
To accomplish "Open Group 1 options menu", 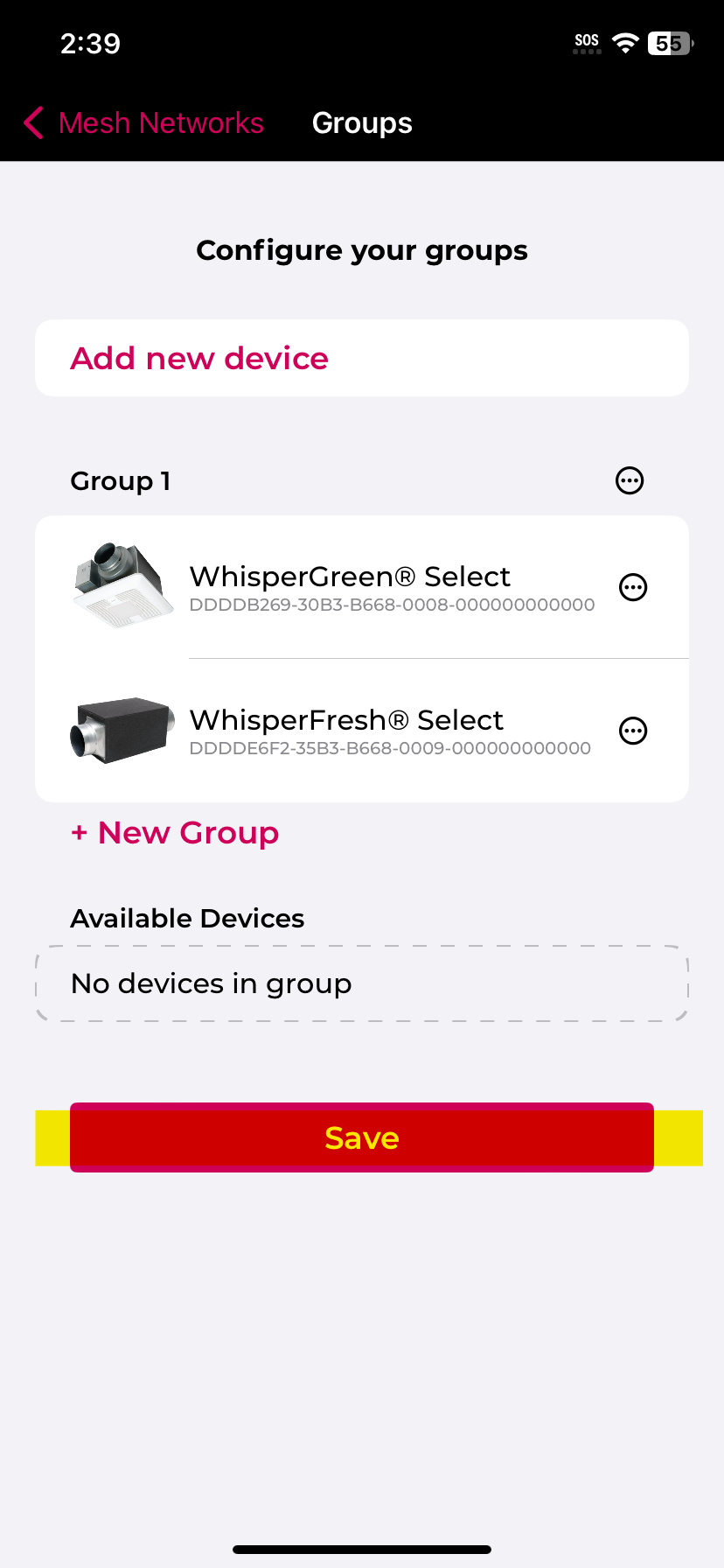I will [x=630, y=480].
